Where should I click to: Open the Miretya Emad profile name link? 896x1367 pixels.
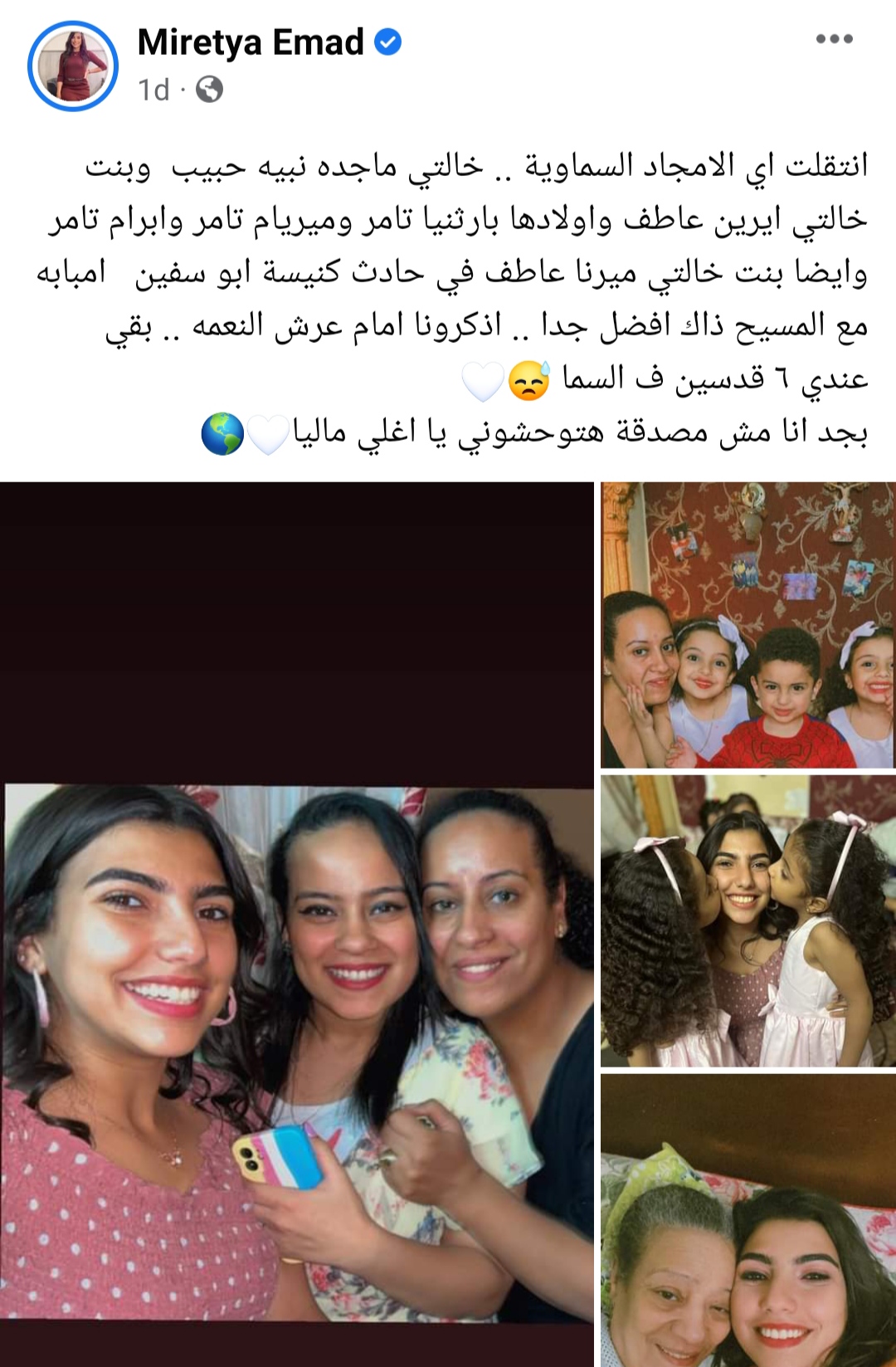(x=251, y=42)
